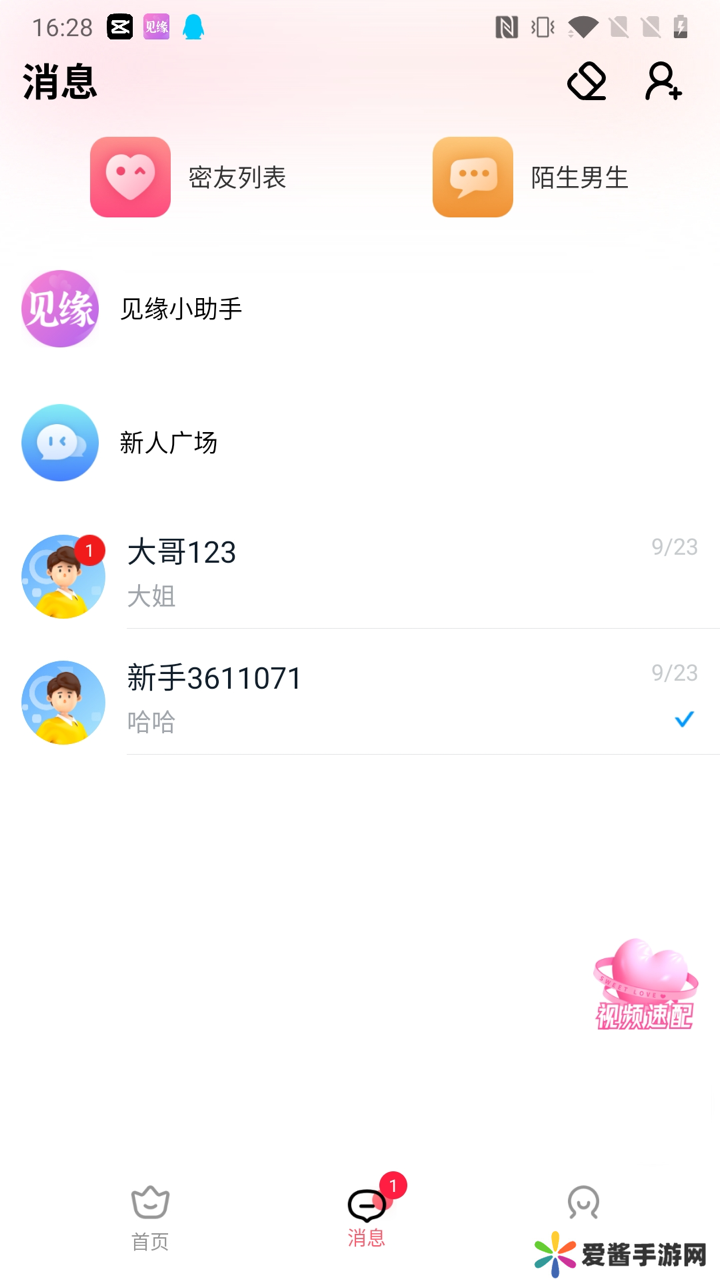The height and width of the screenshot is (1280, 720).
Task: Switch to the 首页 tab
Action: 150,1219
